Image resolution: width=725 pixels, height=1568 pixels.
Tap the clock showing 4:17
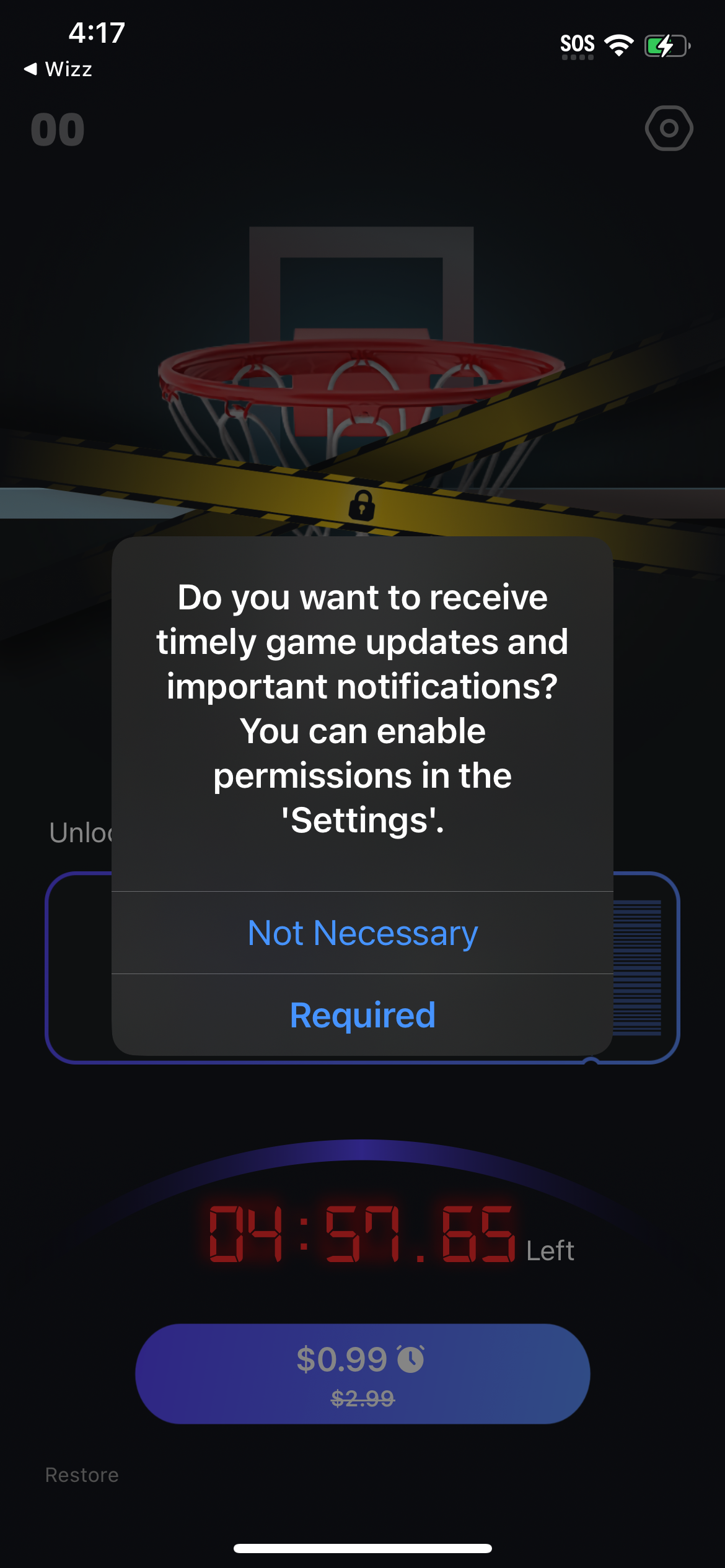pos(96,34)
